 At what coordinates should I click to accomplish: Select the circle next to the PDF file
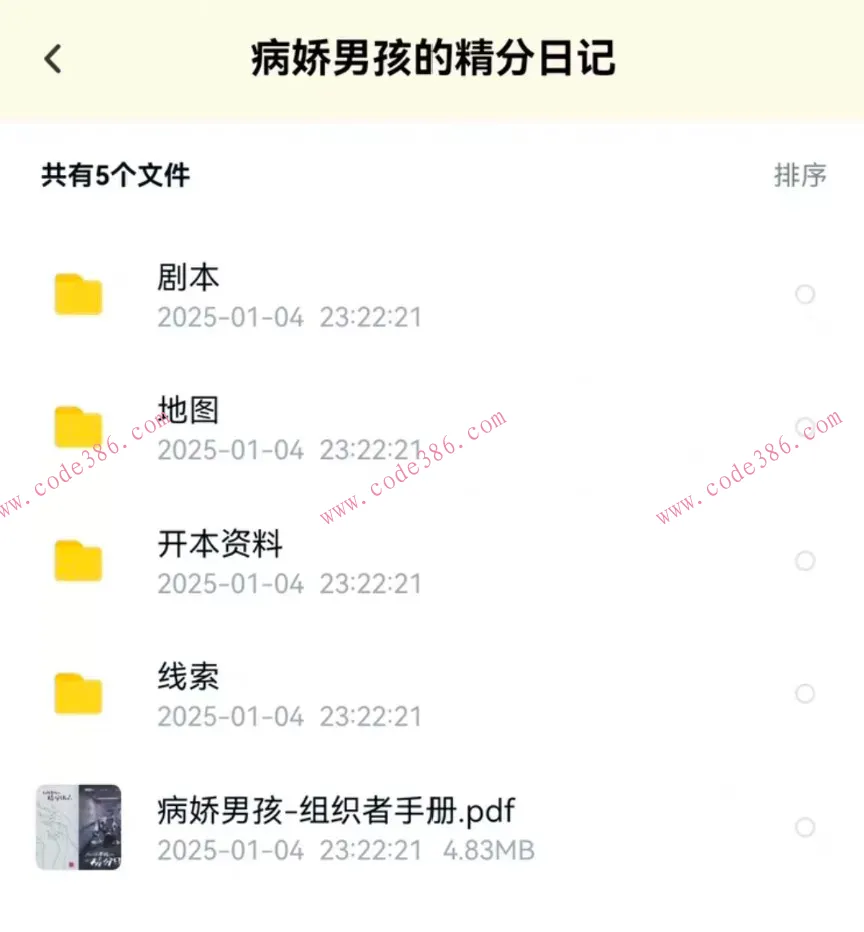tap(805, 829)
